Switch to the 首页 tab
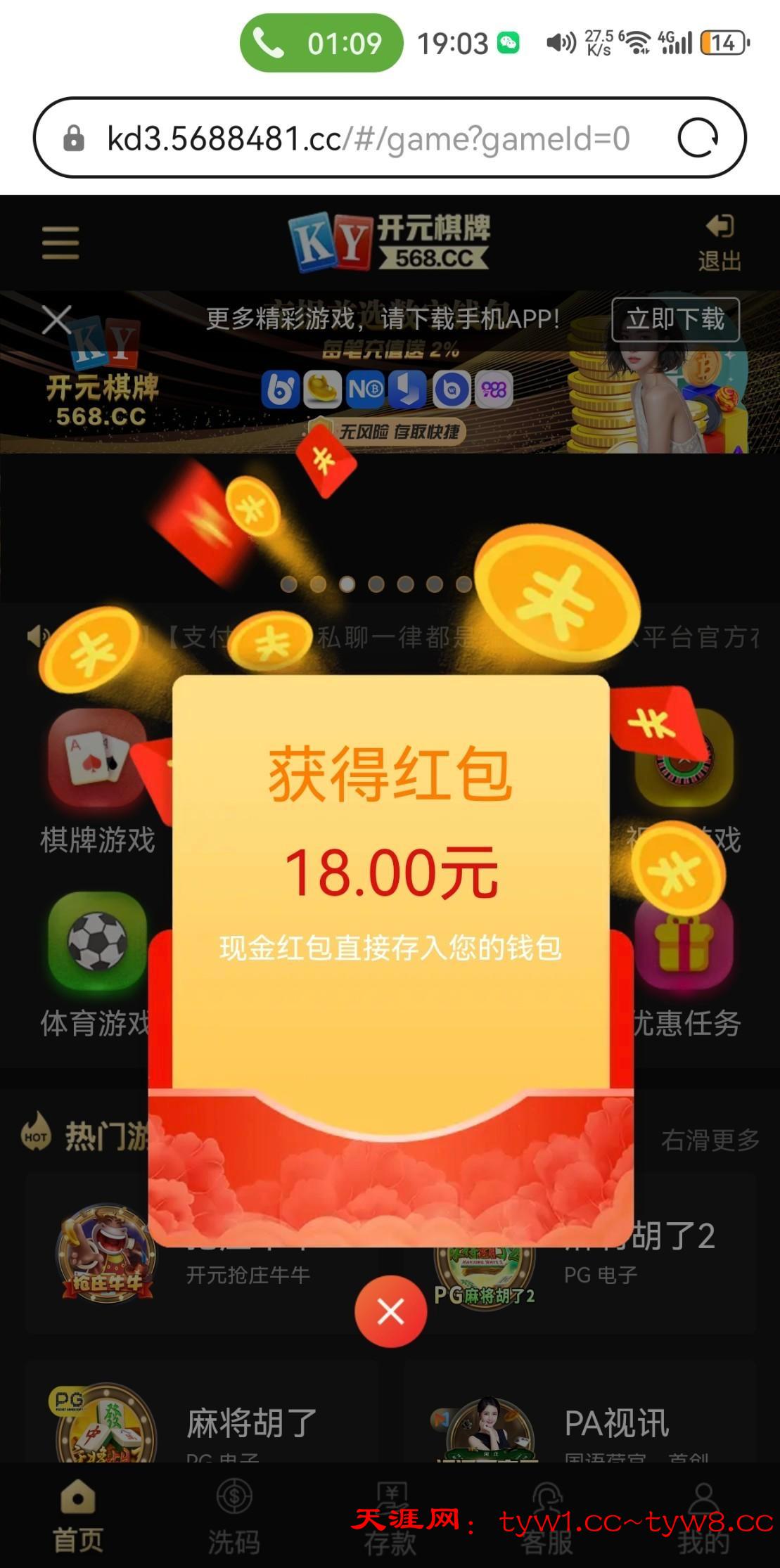780x1568 pixels. click(78, 1517)
